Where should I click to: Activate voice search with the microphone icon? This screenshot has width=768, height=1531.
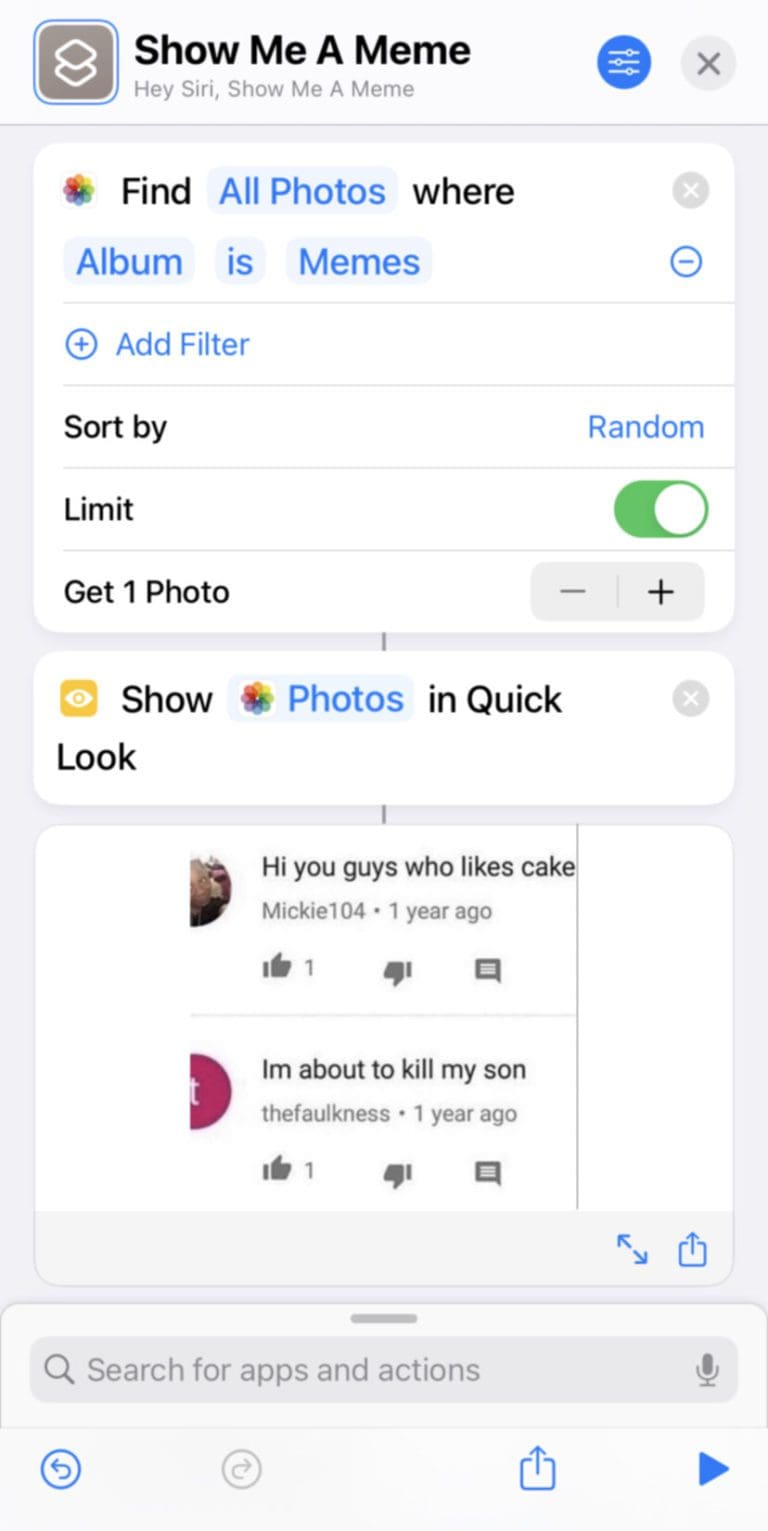(709, 1370)
